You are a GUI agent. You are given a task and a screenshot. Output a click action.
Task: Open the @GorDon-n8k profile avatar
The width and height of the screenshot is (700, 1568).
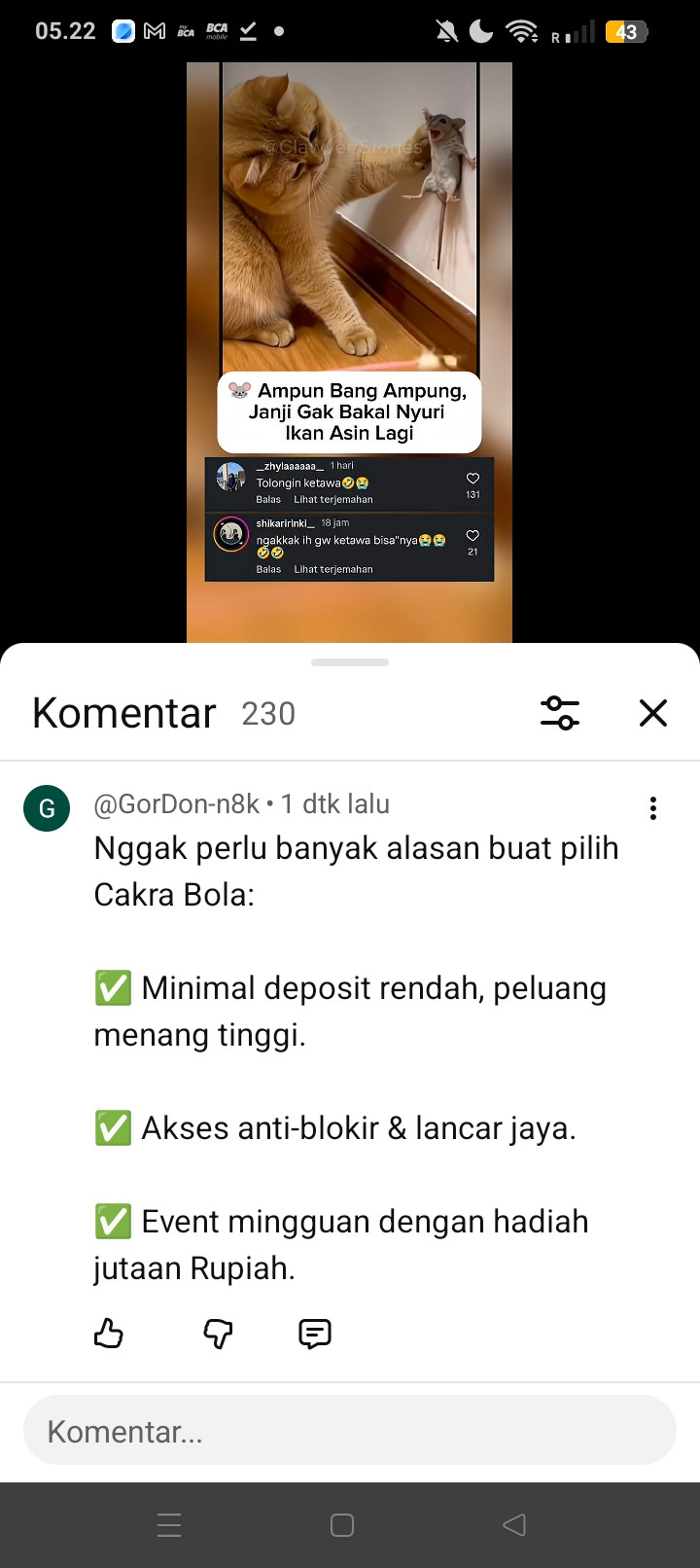[x=47, y=808]
